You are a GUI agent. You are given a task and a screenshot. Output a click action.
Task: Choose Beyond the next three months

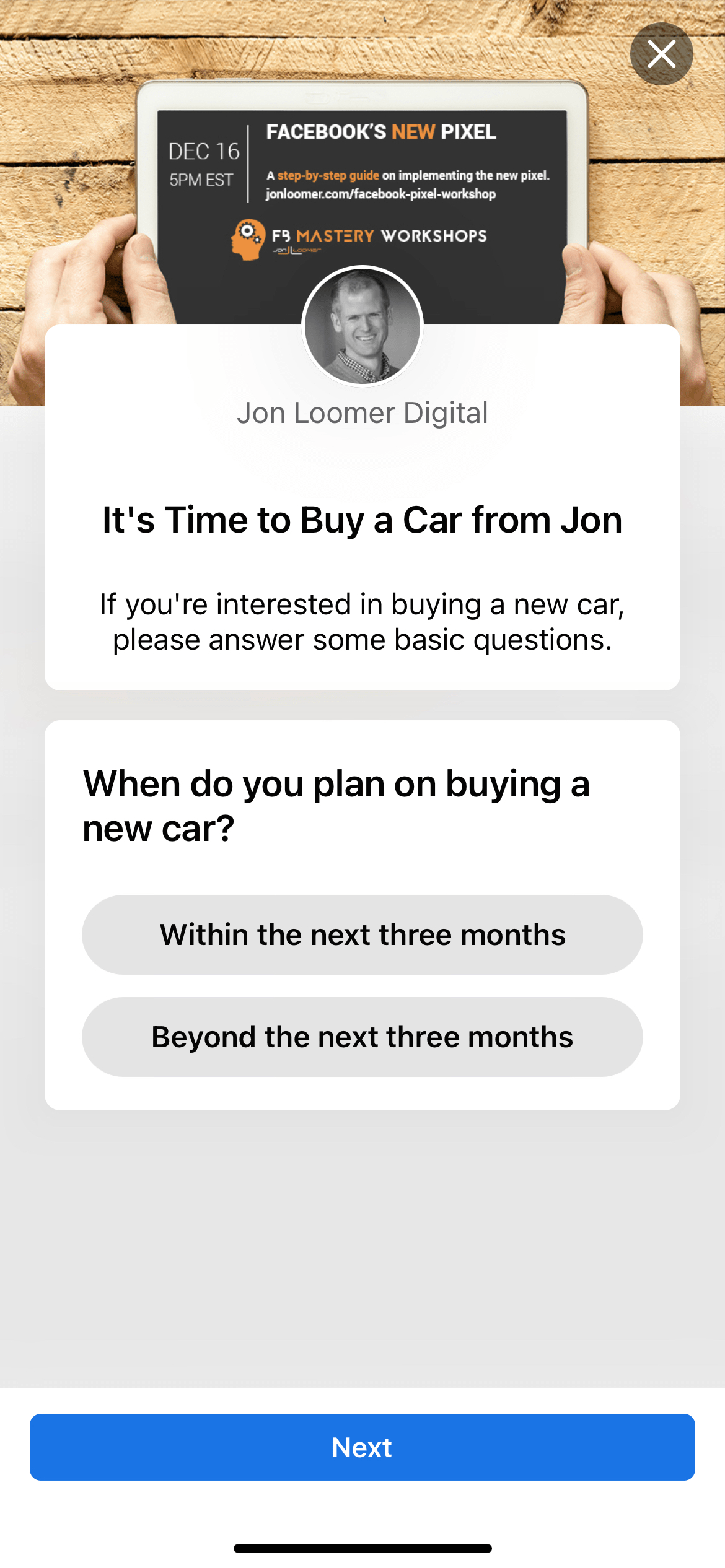362,1037
